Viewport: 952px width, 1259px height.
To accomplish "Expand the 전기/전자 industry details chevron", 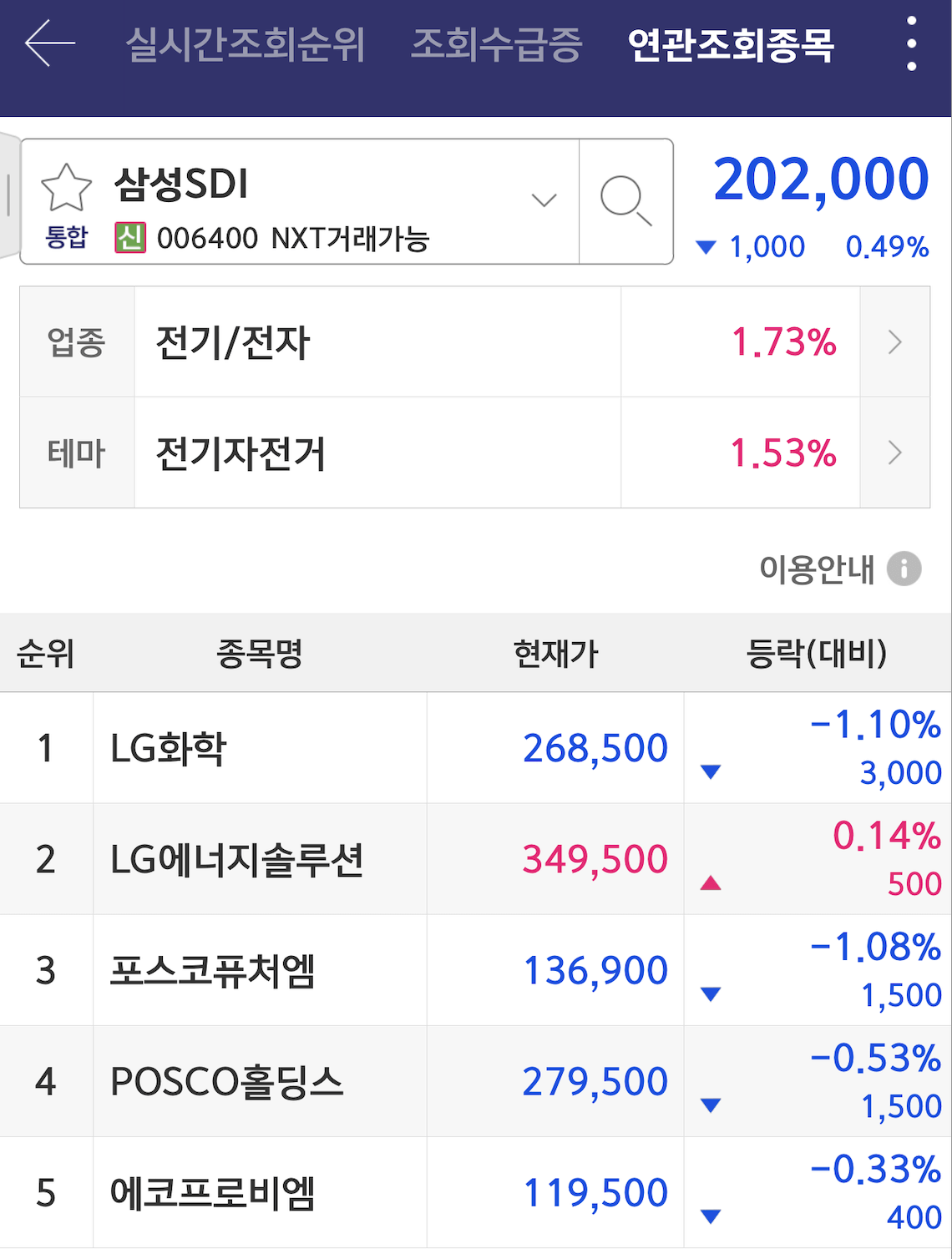I will [895, 341].
